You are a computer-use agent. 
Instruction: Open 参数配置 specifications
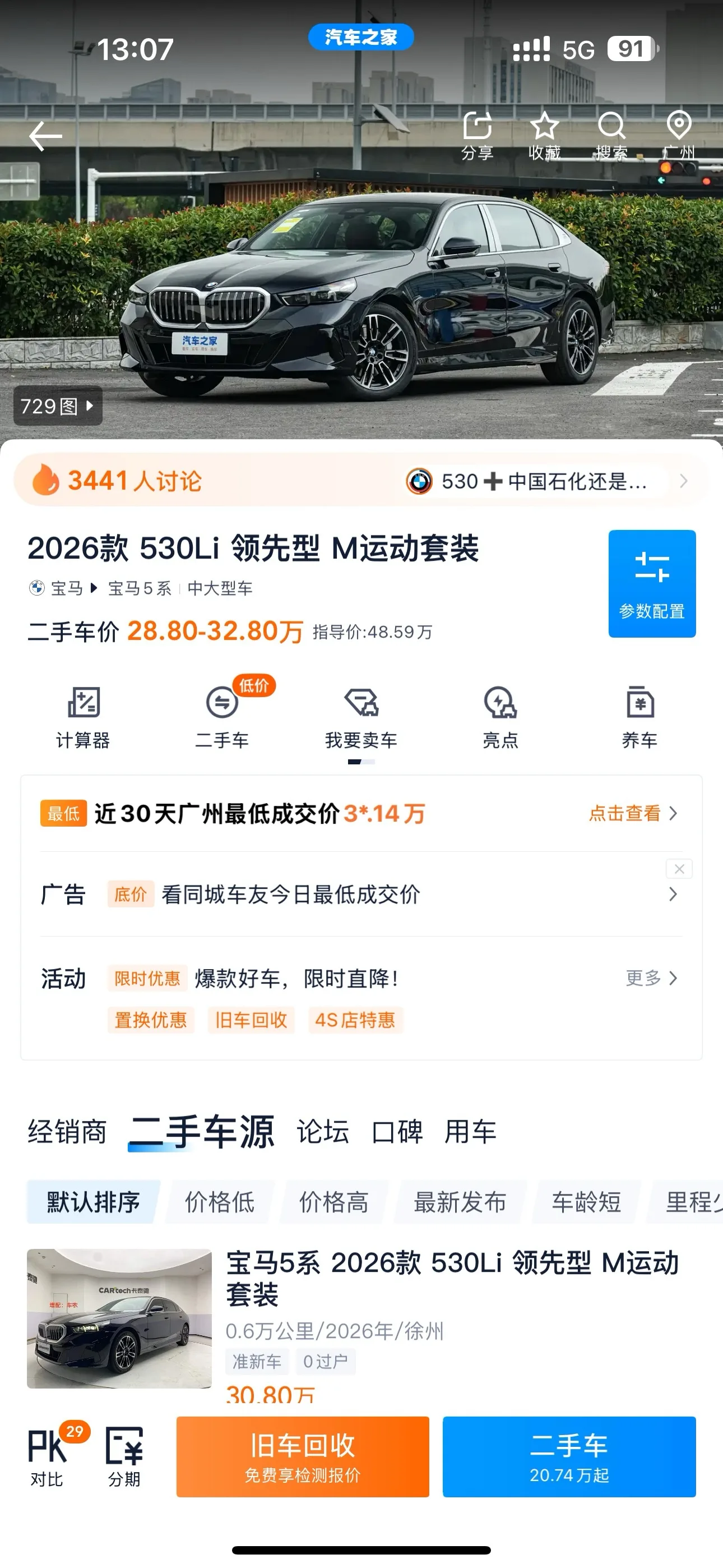(652, 584)
